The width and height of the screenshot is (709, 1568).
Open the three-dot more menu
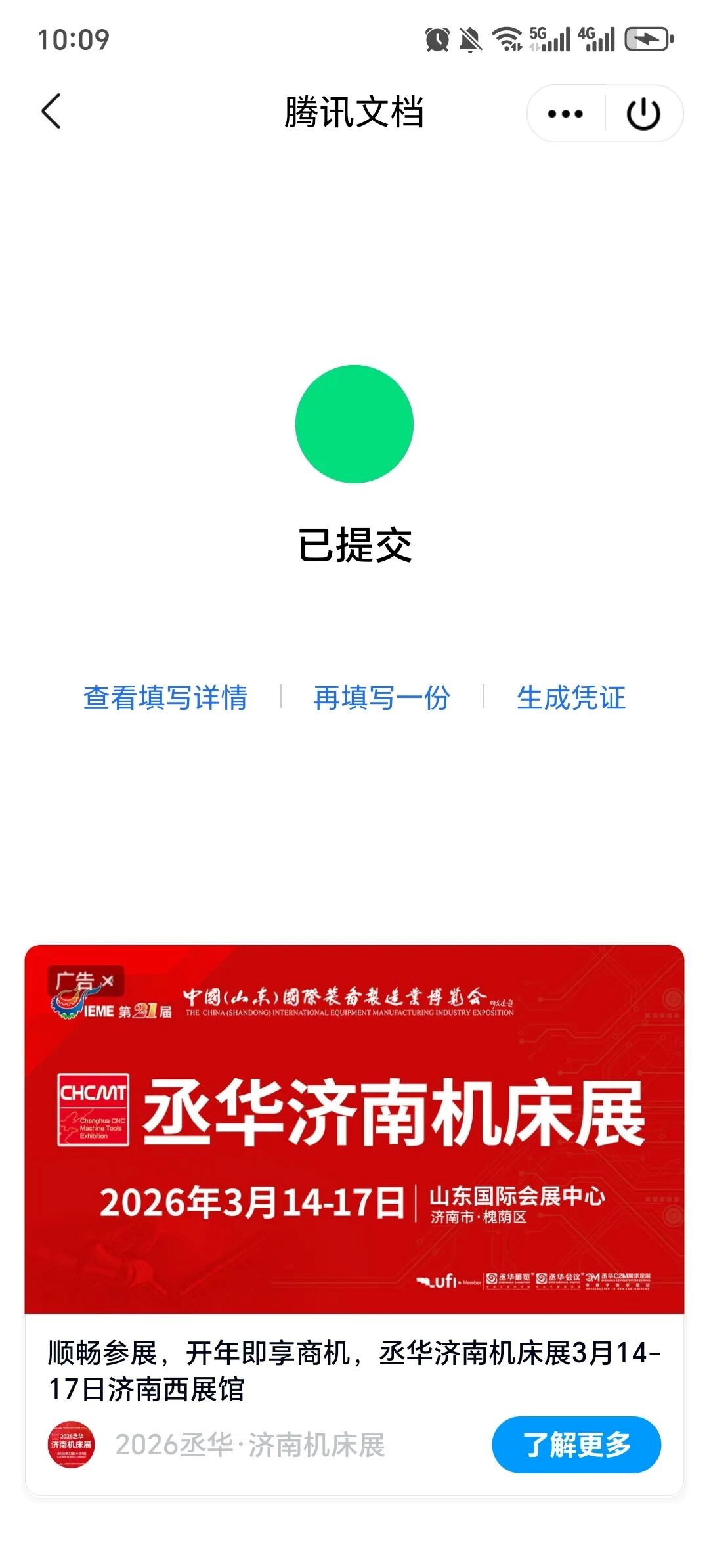pyautogui.click(x=565, y=114)
